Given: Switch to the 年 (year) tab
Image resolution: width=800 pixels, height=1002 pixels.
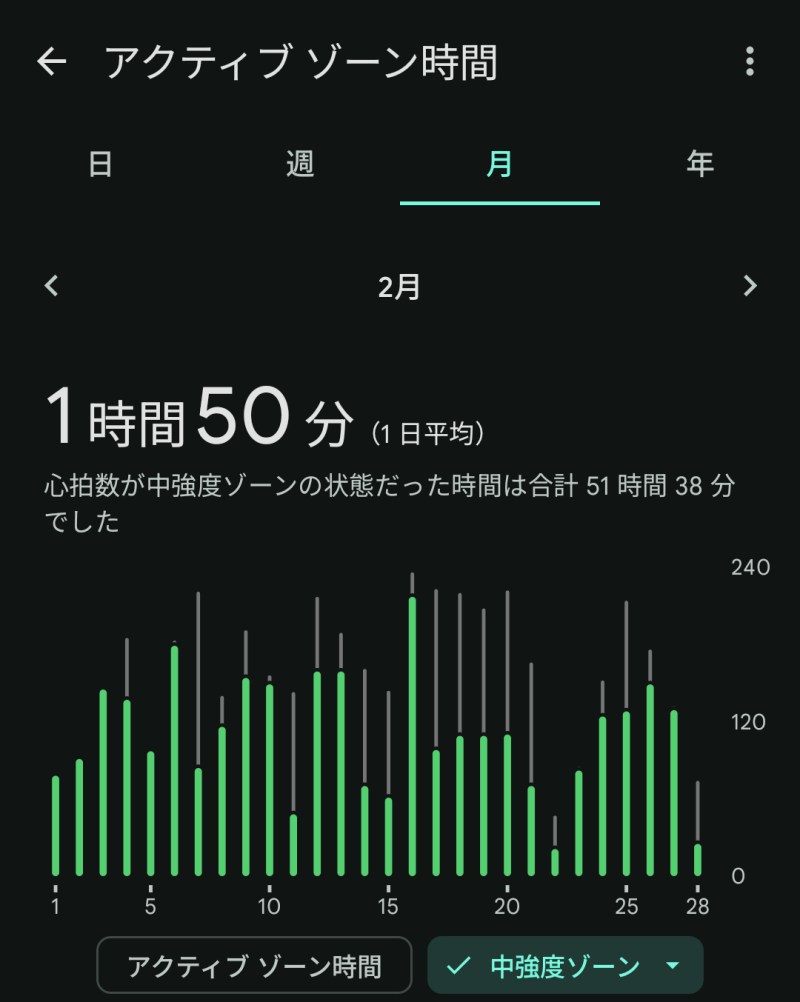Looking at the screenshot, I should point(700,164).
